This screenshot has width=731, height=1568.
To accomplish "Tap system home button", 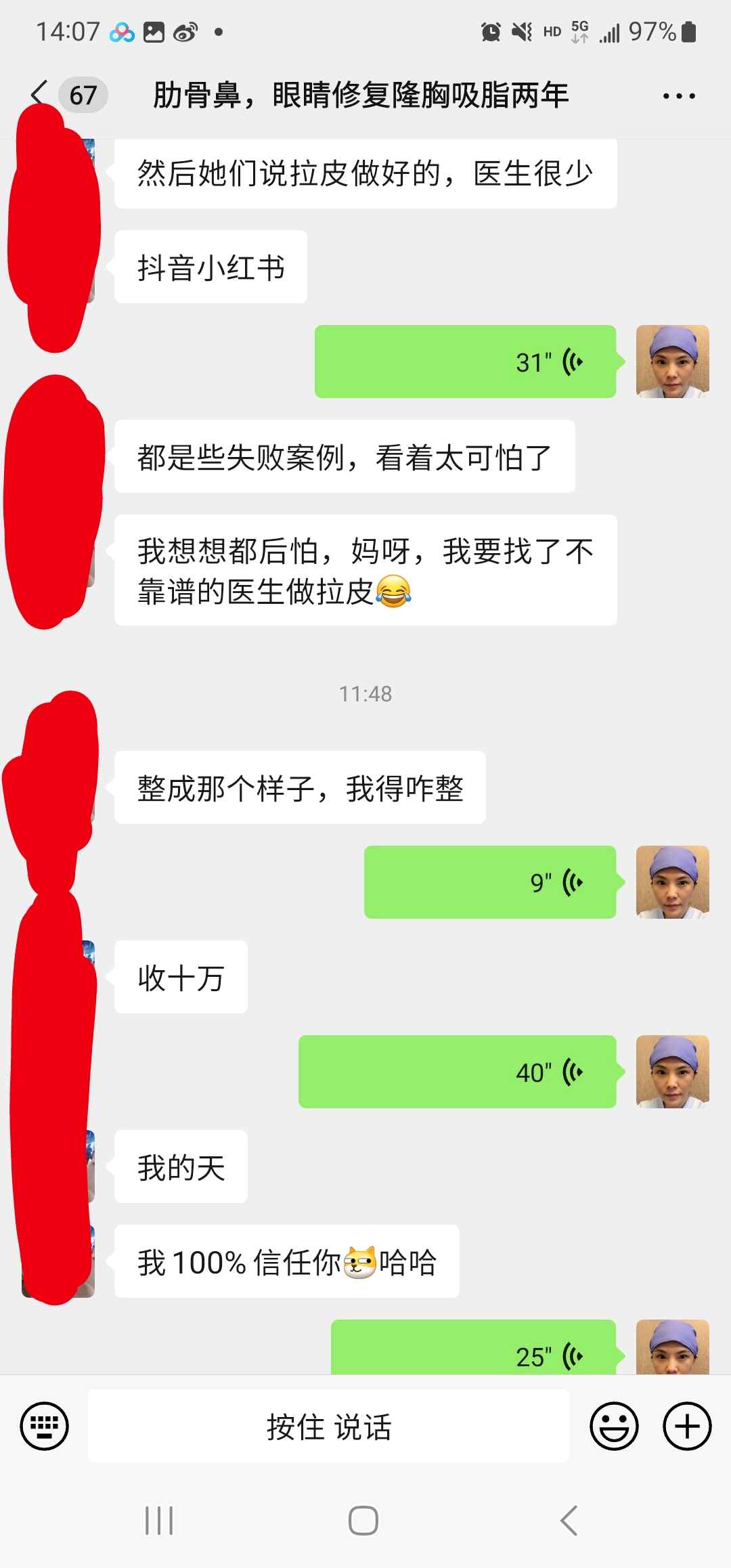I will click(x=363, y=1521).
